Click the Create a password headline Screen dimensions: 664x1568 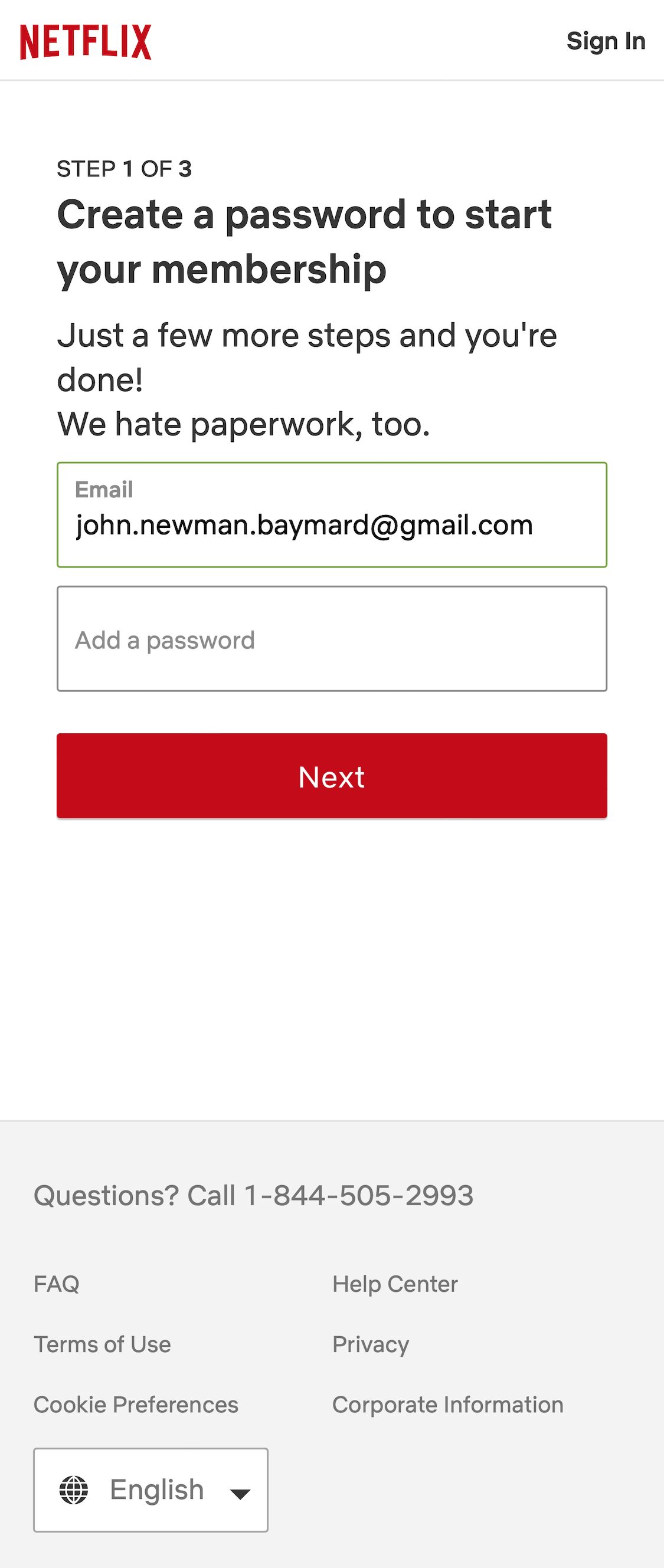tap(305, 241)
